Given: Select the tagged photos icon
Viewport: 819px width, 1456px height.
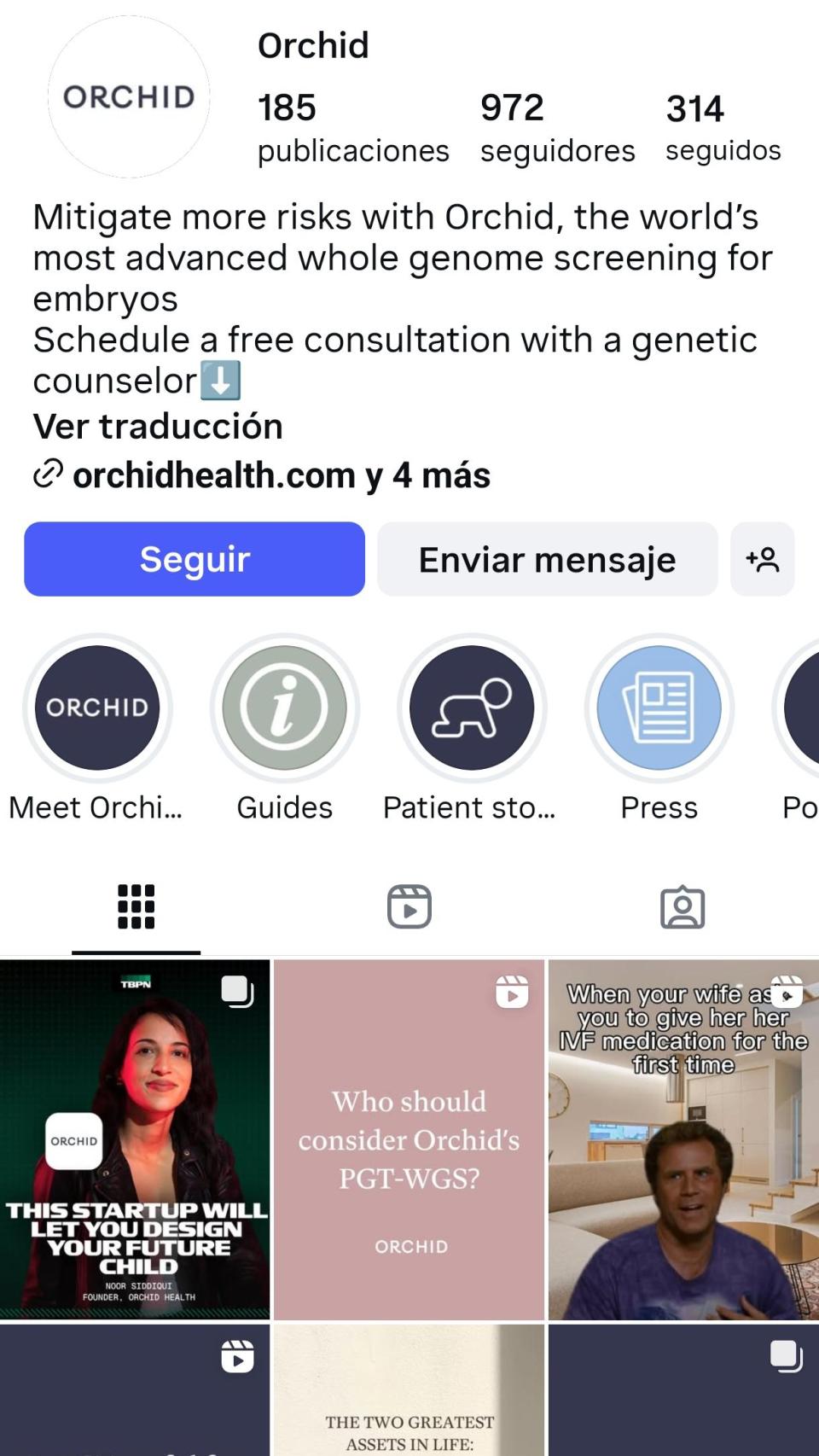Looking at the screenshot, I should pos(682,907).
